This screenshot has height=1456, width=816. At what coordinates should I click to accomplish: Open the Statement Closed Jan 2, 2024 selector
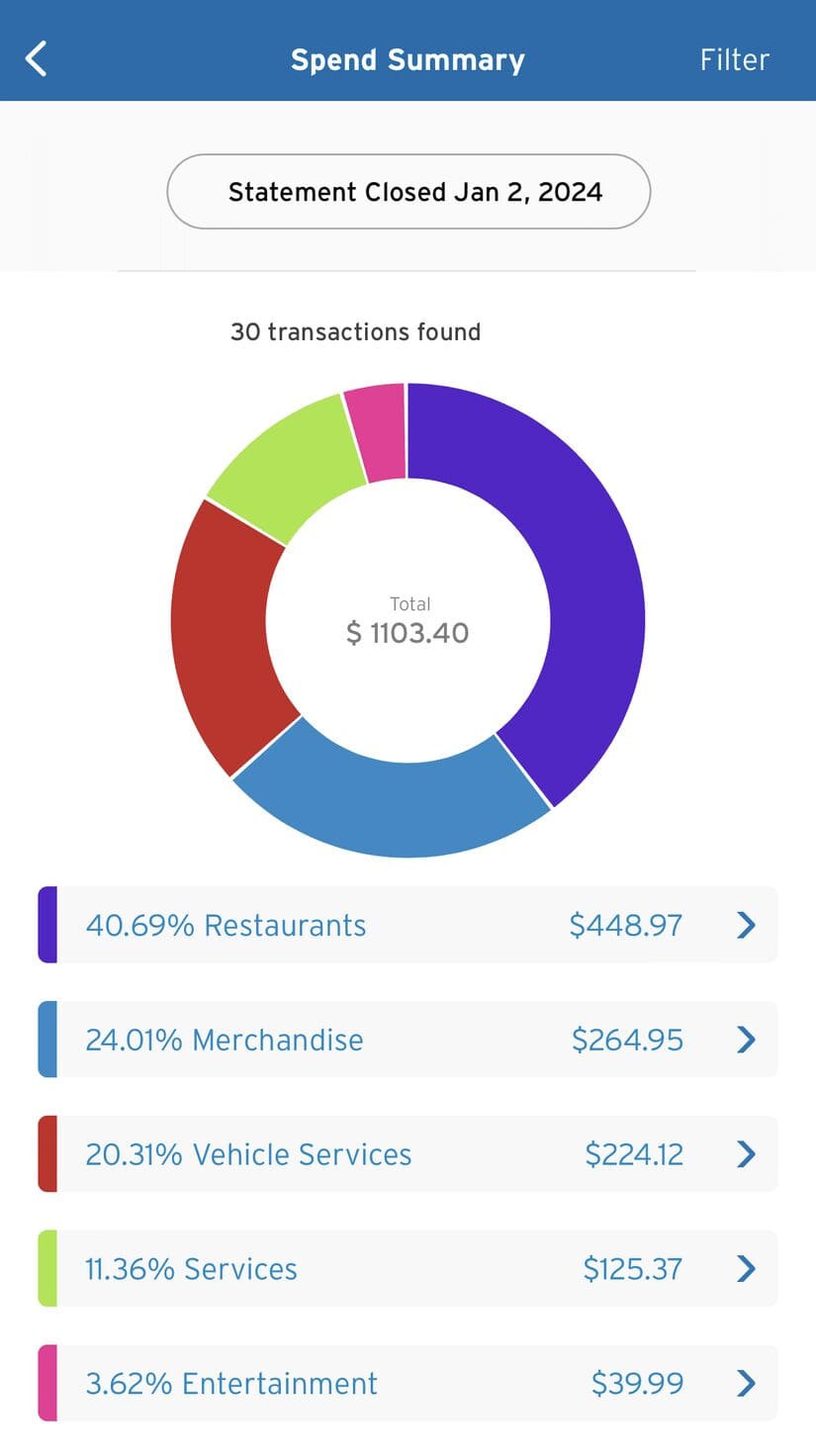pyautogui.click(x=408, y=191)
